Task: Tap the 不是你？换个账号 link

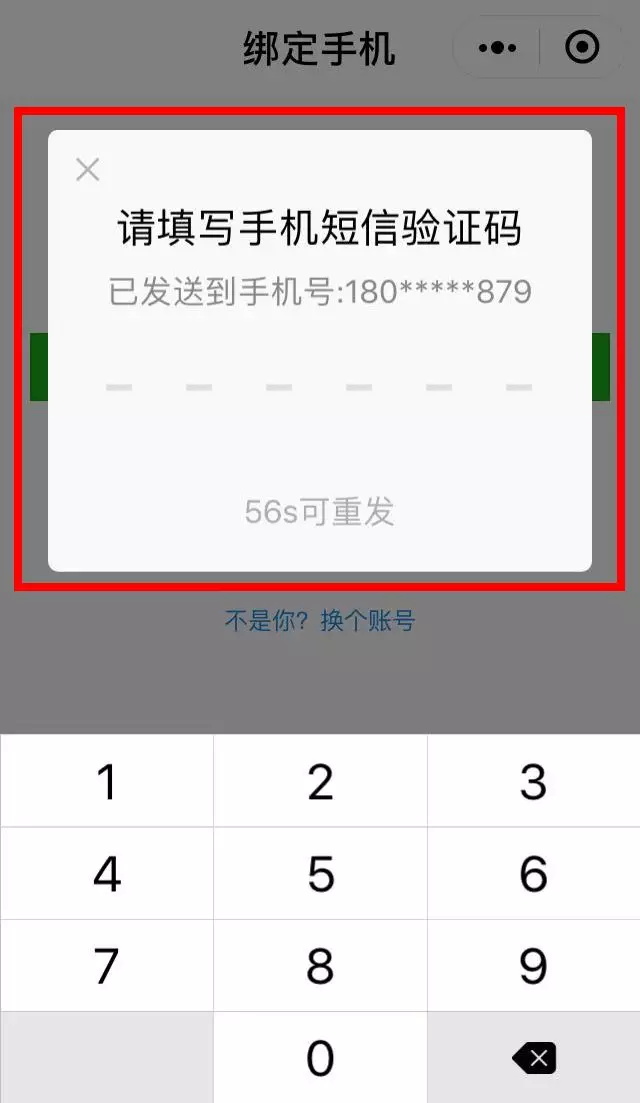Action: (319, 621)
